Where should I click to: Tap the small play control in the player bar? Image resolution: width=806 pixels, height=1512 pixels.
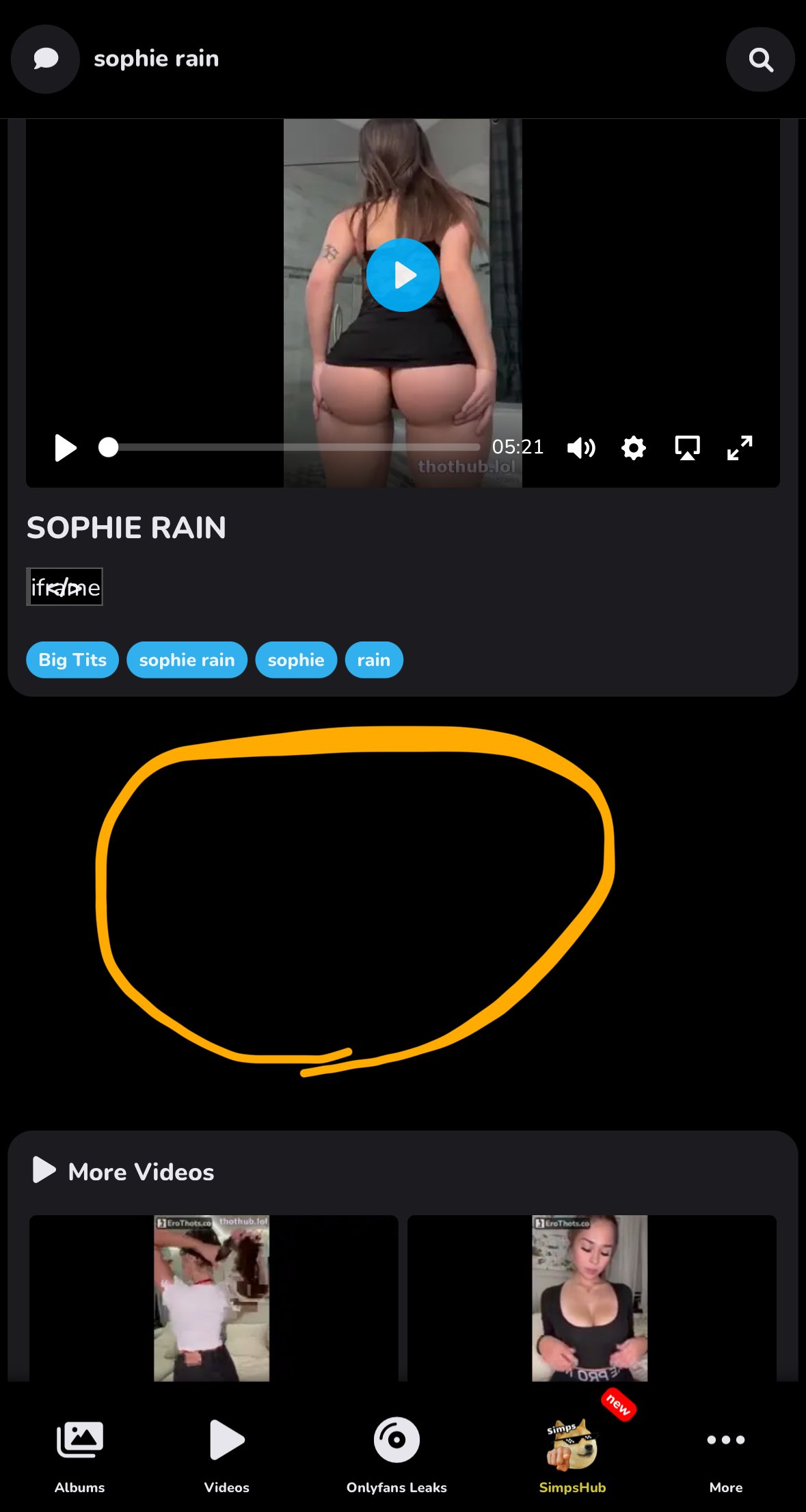pos(66,448)
